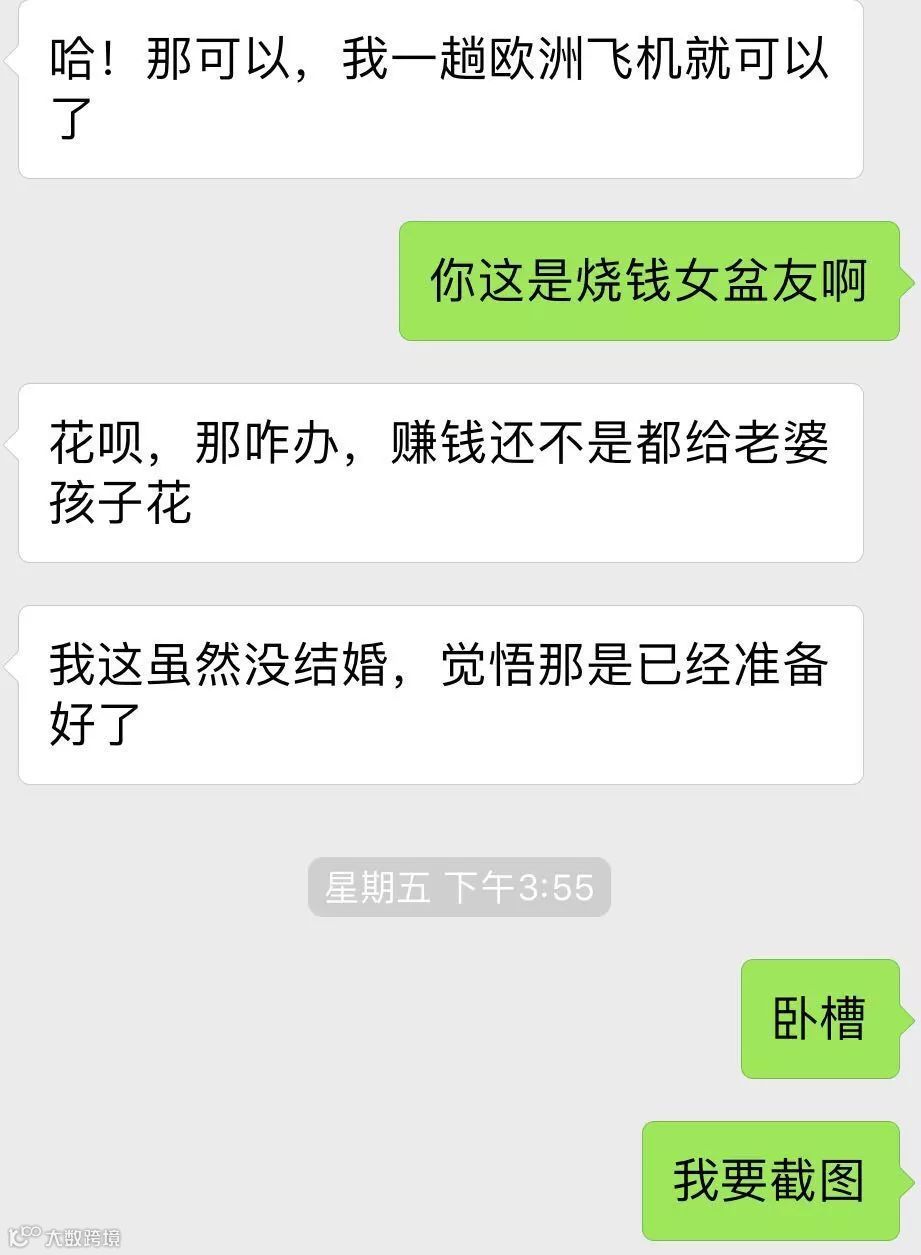
Task: Select the green 卧槽 message bubble
Action: (x=820, y=1017)
